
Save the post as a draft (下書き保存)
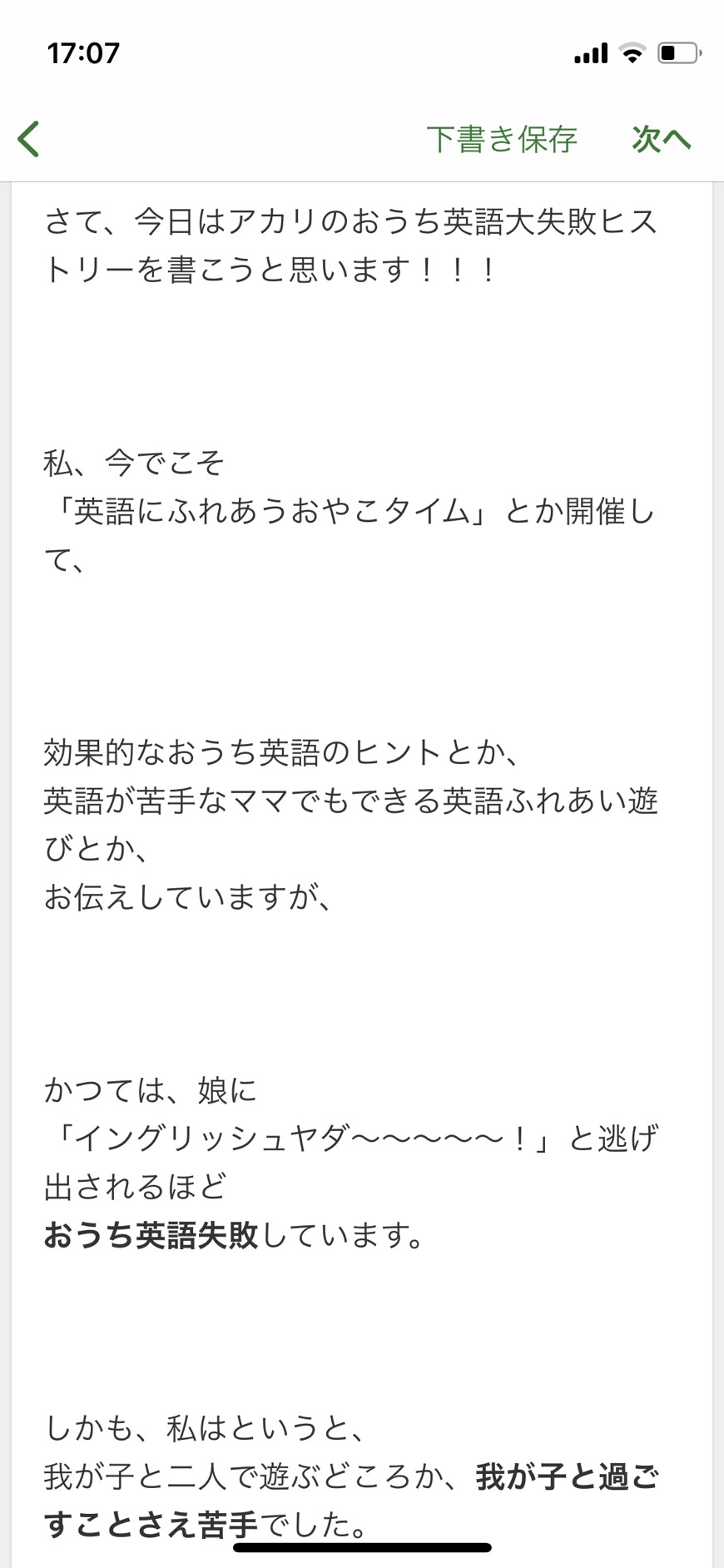pos(502,139)
